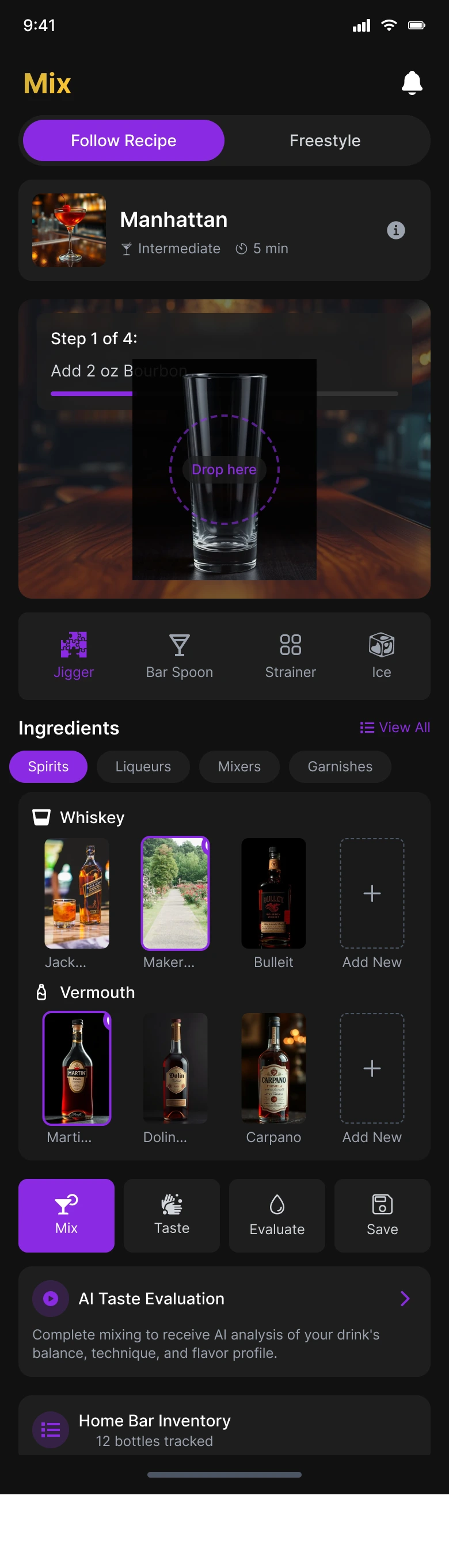Save this cocktail
Viewport: 449px width, 1568px height.
point(382,1215)
